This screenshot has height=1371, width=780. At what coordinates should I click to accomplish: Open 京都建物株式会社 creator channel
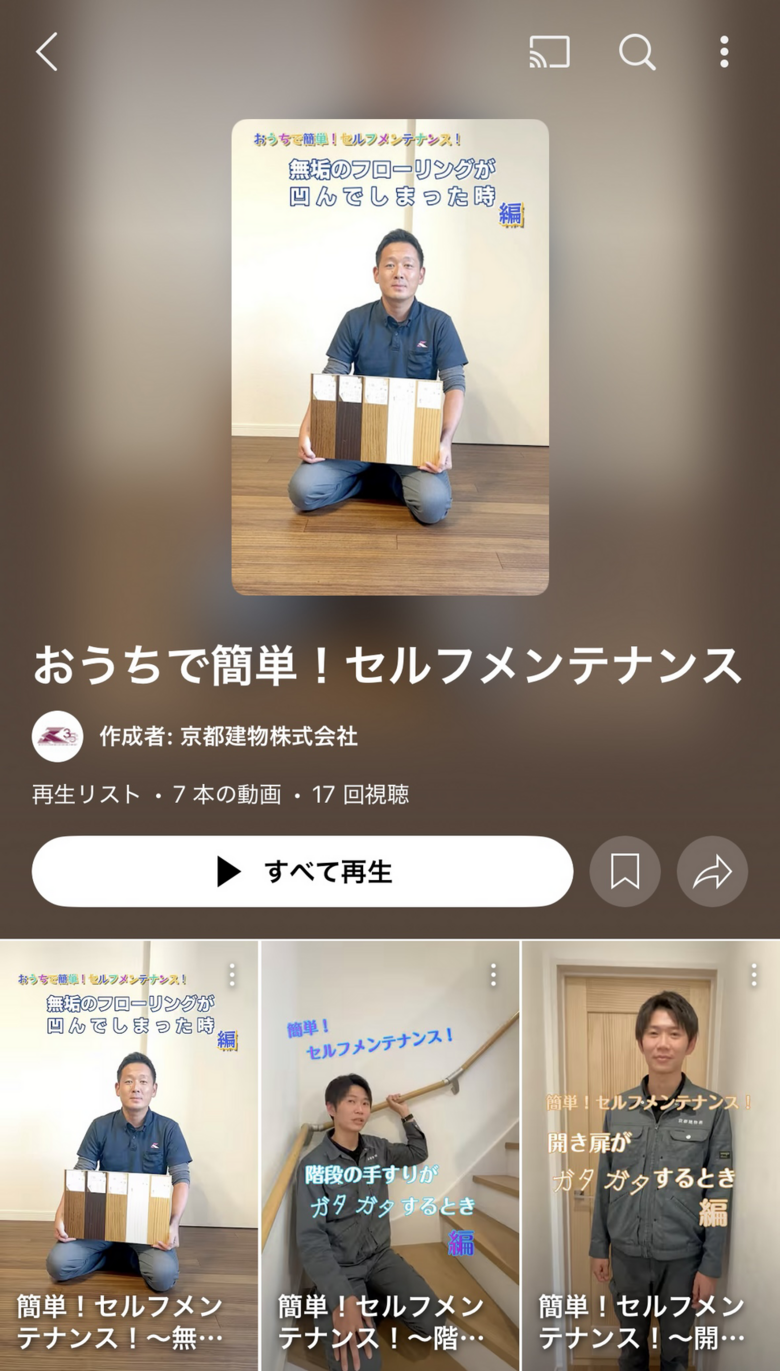(228, 737)
